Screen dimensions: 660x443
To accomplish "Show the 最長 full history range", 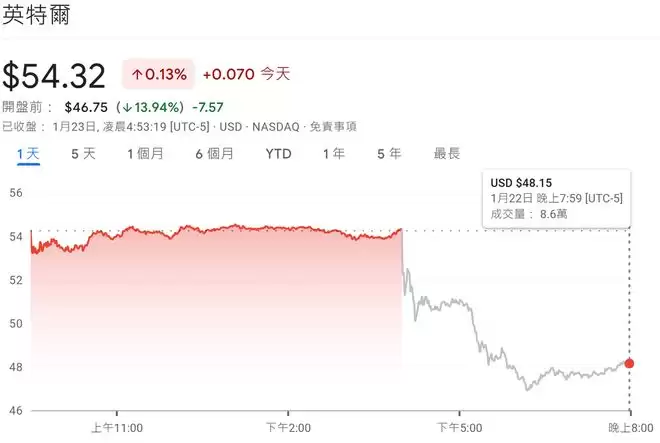I will pyautogui.click(x=447, y=154).
